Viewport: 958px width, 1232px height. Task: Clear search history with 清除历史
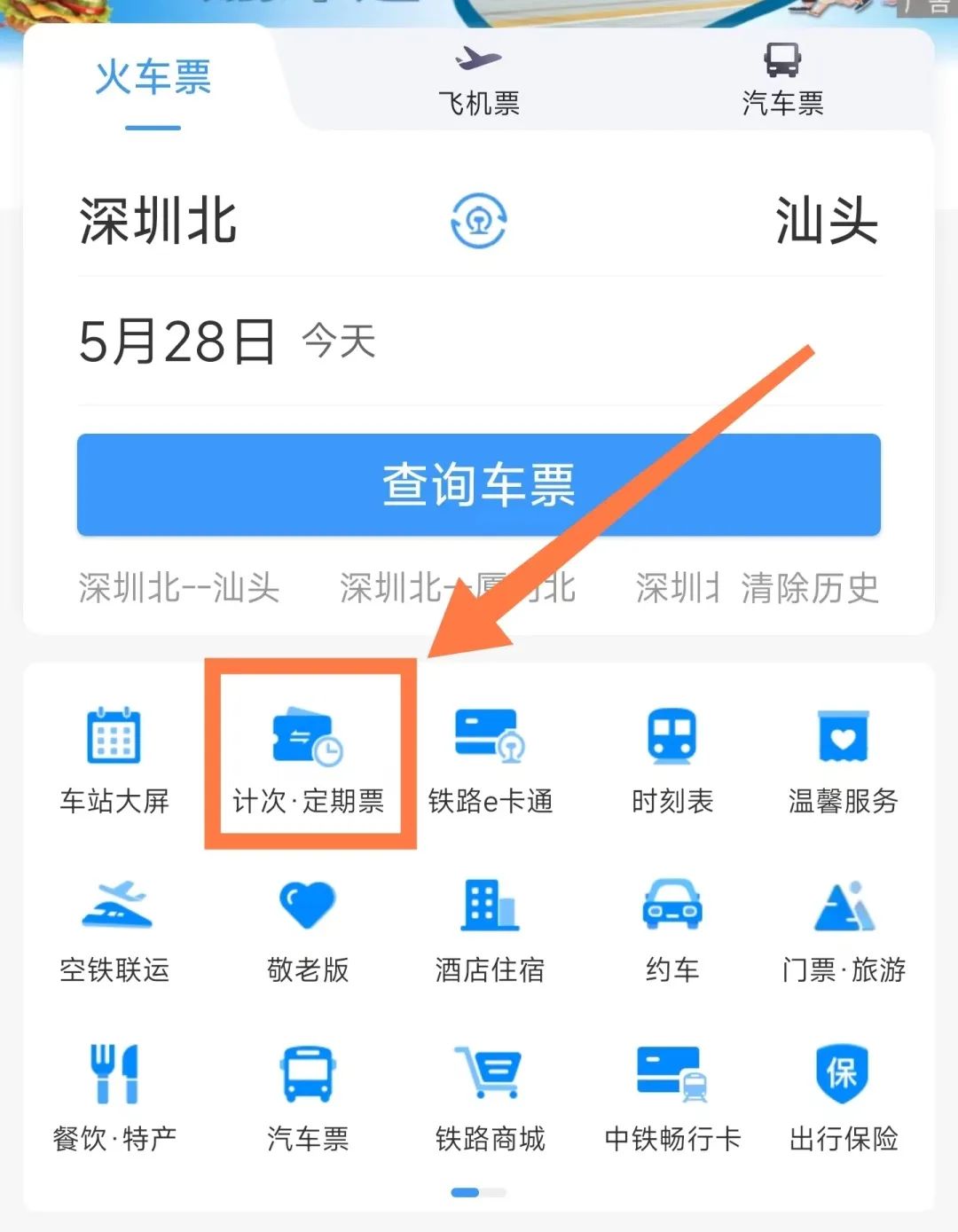click(x=809, y=587)
